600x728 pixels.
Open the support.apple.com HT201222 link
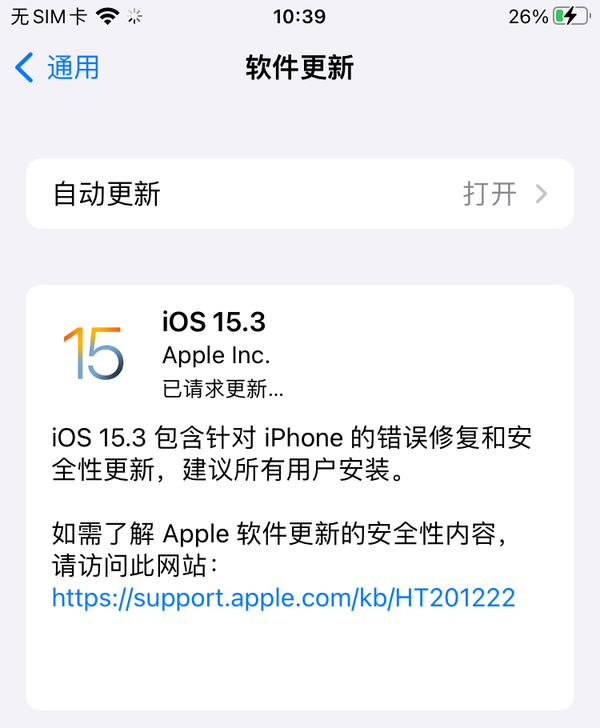(283, 598)
